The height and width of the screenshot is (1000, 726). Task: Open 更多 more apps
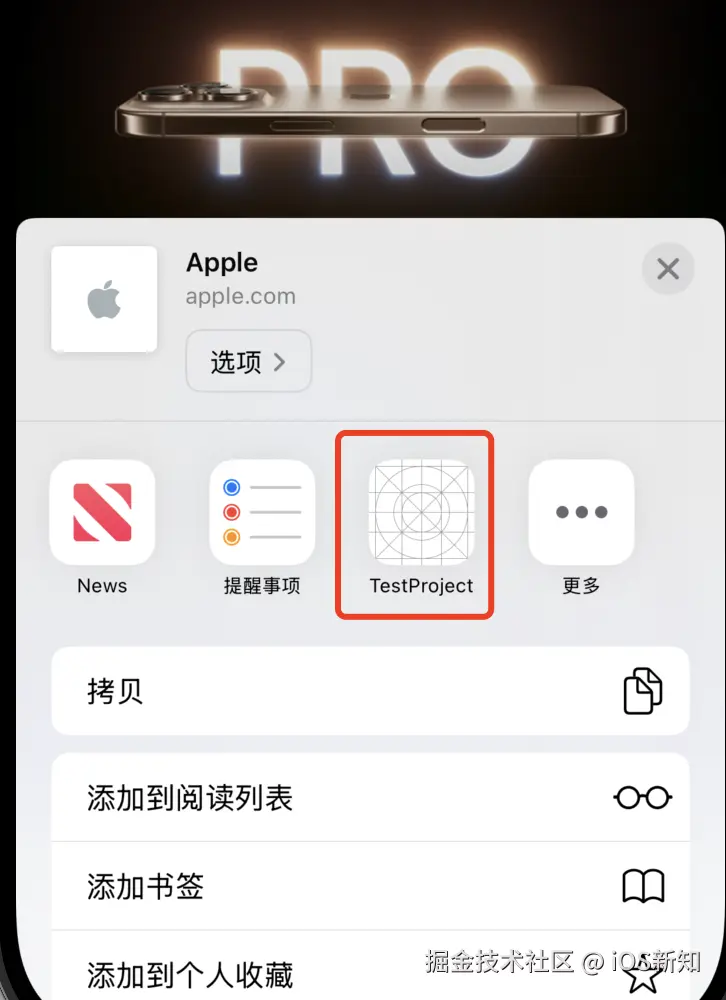coord(581,512)
